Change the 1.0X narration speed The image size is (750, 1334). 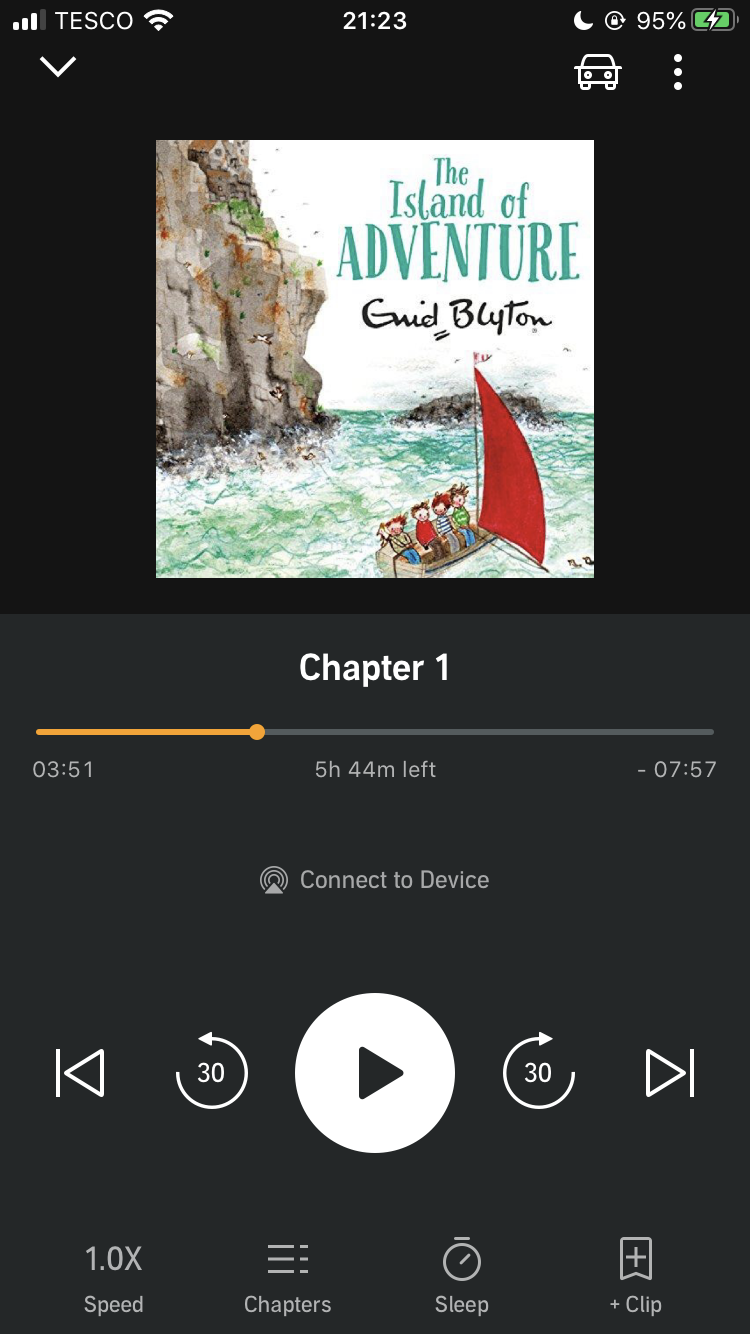(x=113, y=1276)
